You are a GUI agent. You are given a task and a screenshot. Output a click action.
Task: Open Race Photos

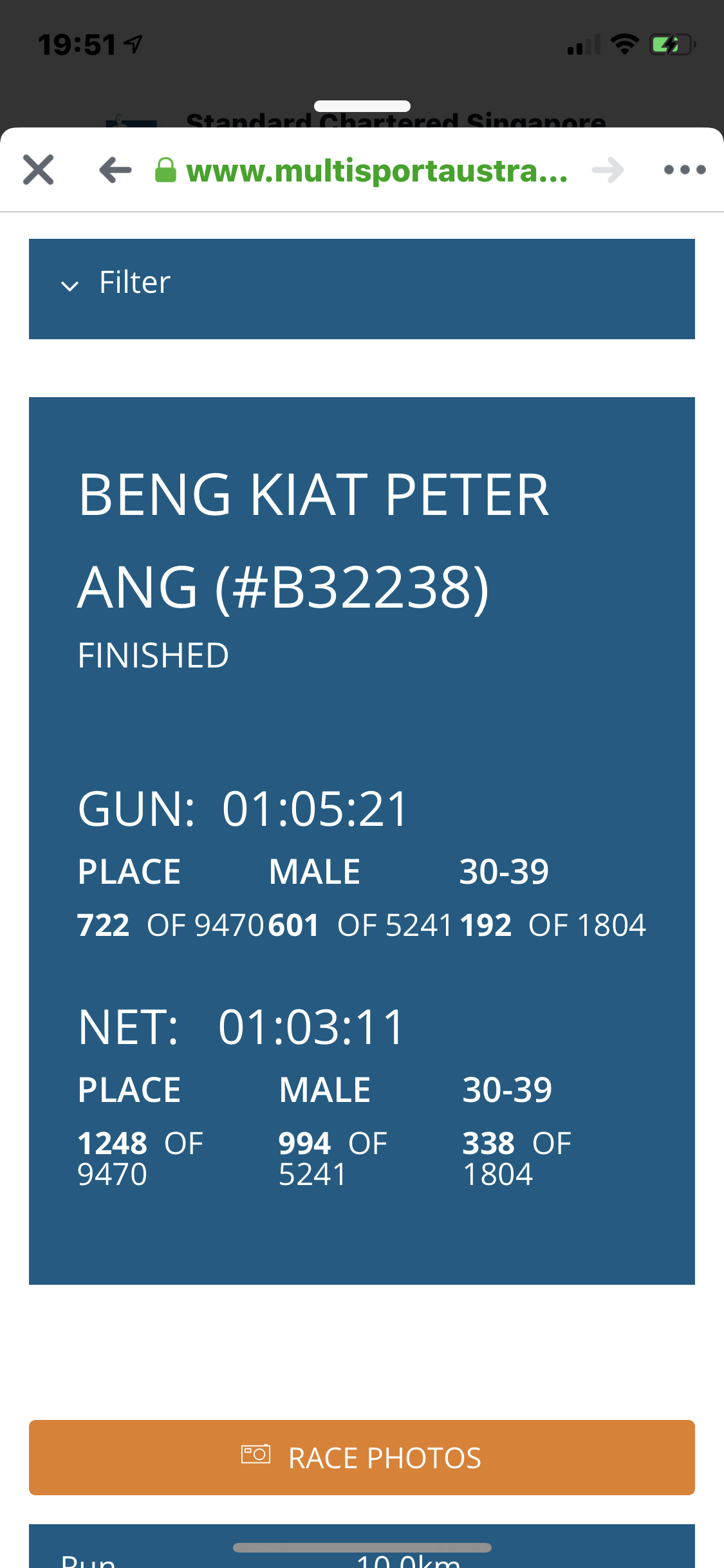(362, 1457)
